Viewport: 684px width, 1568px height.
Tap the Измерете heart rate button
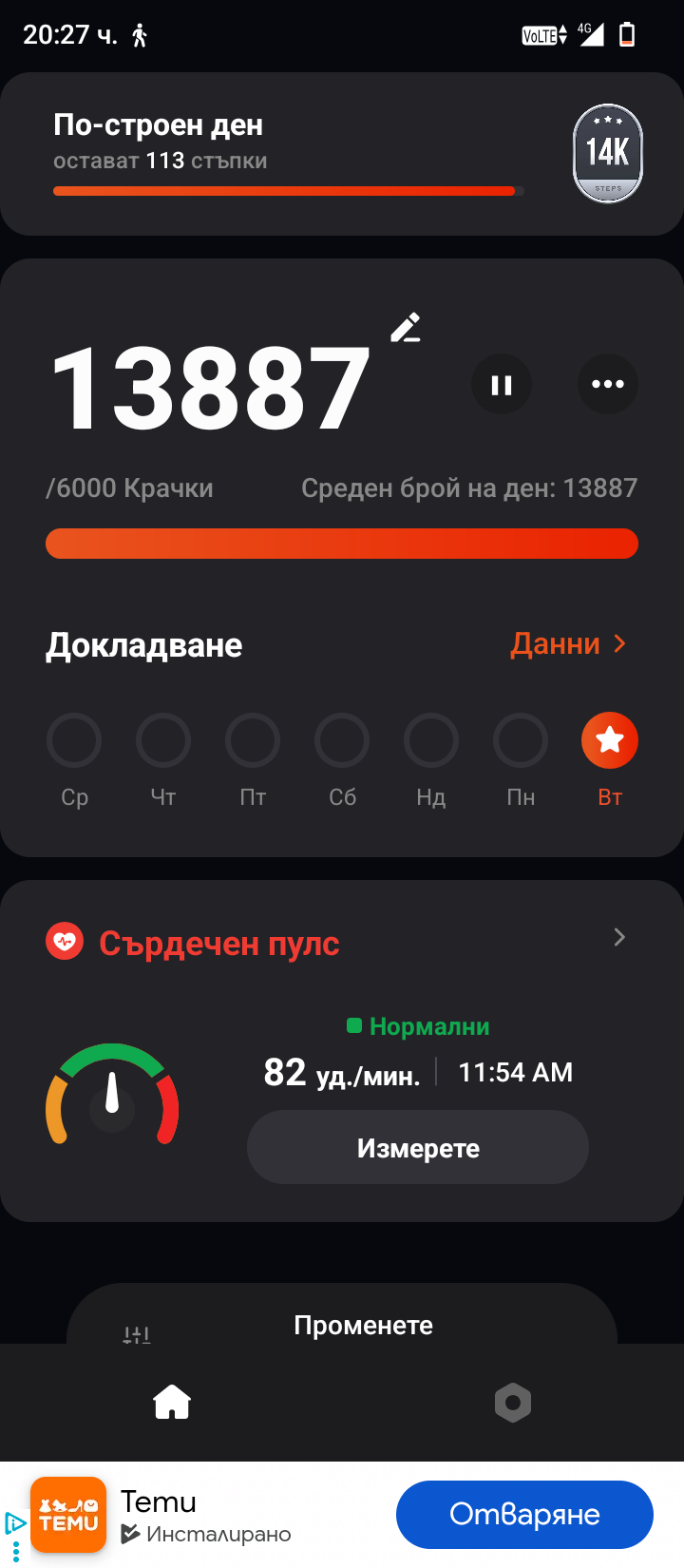pos(418,1148)
